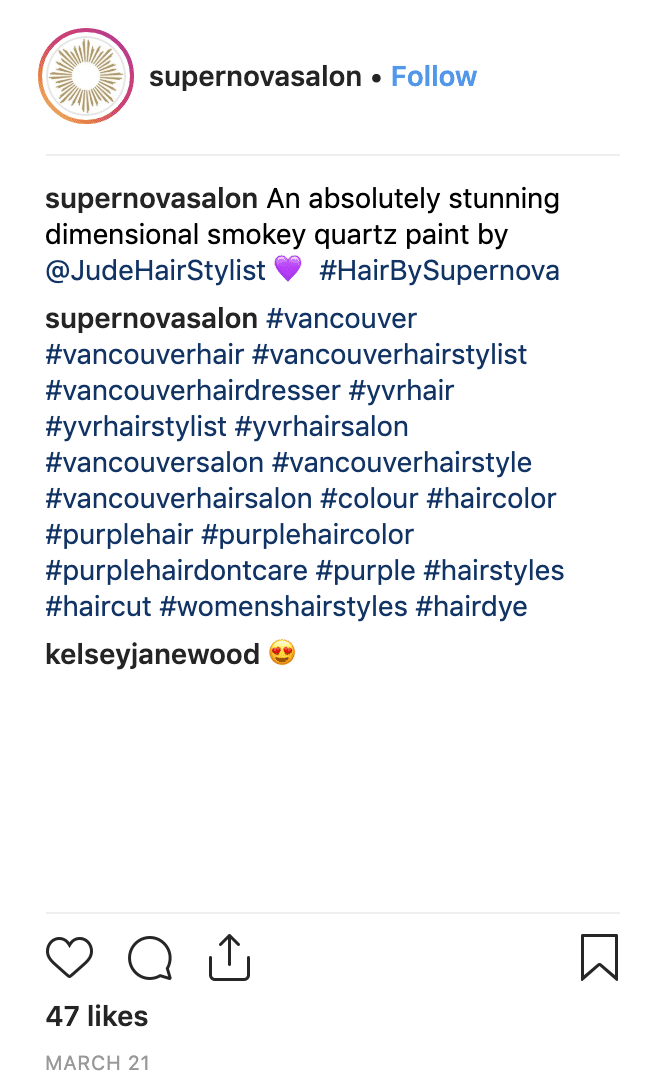Open the #womenshairstyles hashtag
The width and height of the screenshot is (664, 1080).
(x=283, y=606)
